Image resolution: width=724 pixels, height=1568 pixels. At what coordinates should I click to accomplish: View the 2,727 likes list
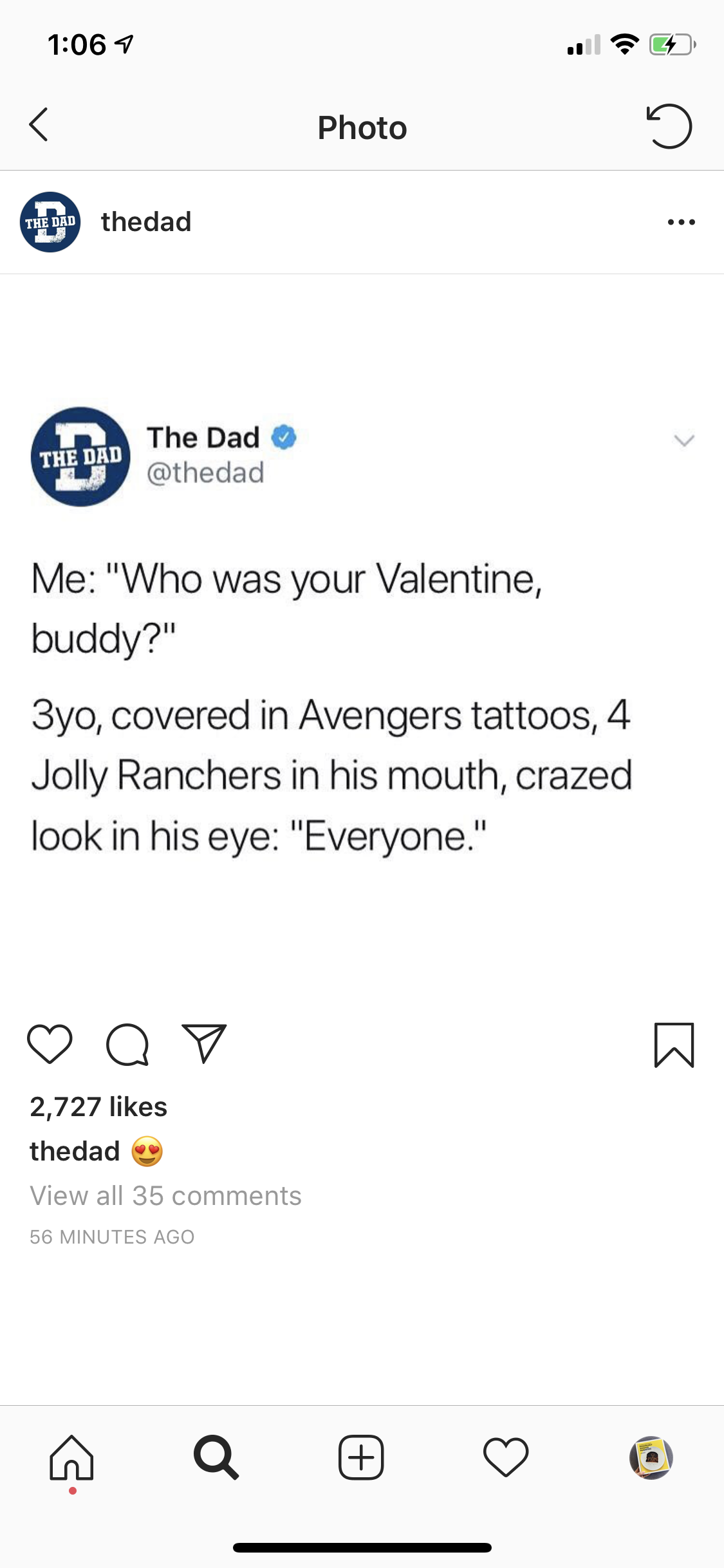coord(98,1106)
